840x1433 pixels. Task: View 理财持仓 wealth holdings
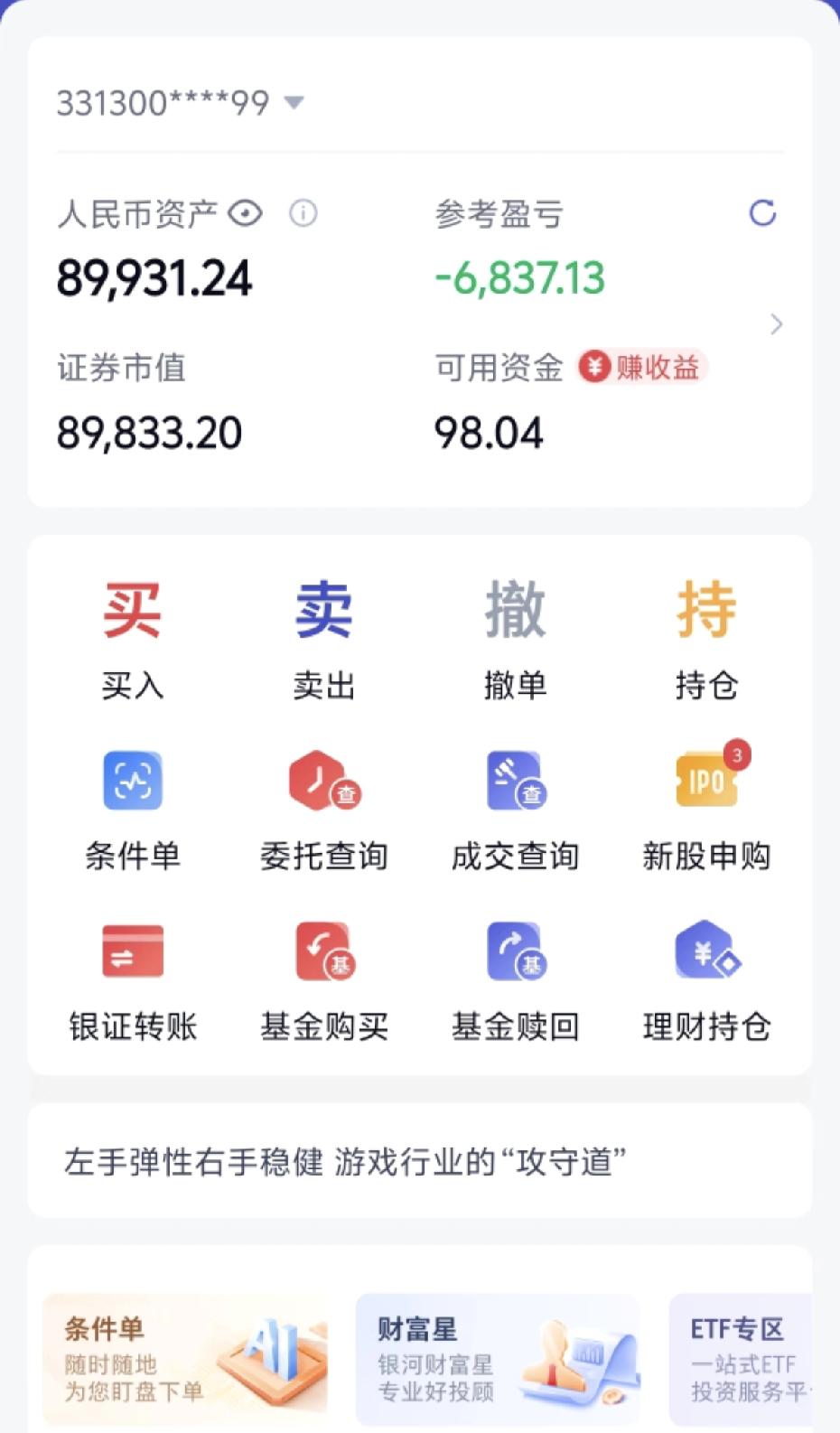click(708, 976)
